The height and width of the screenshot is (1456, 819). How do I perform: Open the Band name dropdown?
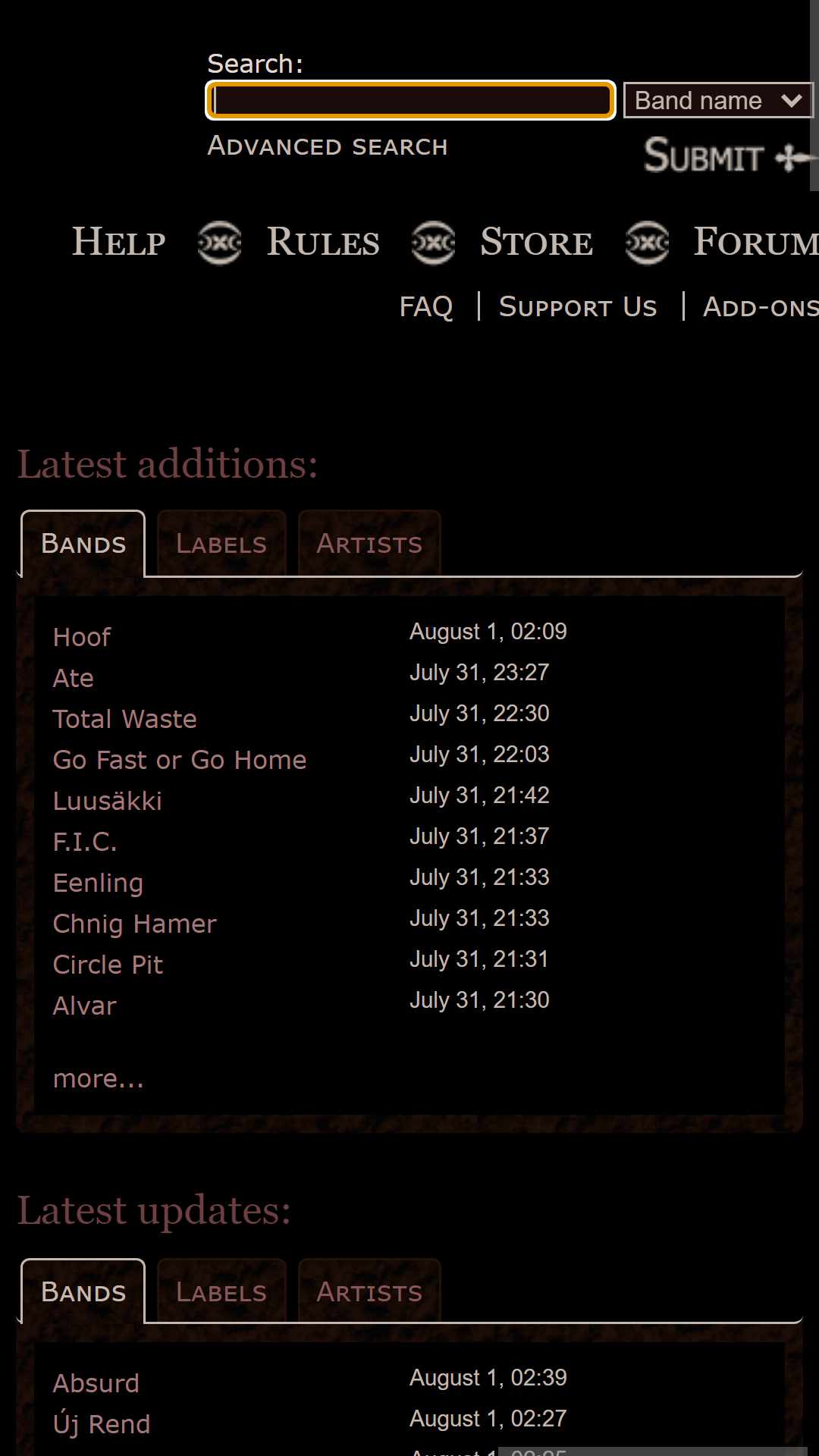[718, 100]
